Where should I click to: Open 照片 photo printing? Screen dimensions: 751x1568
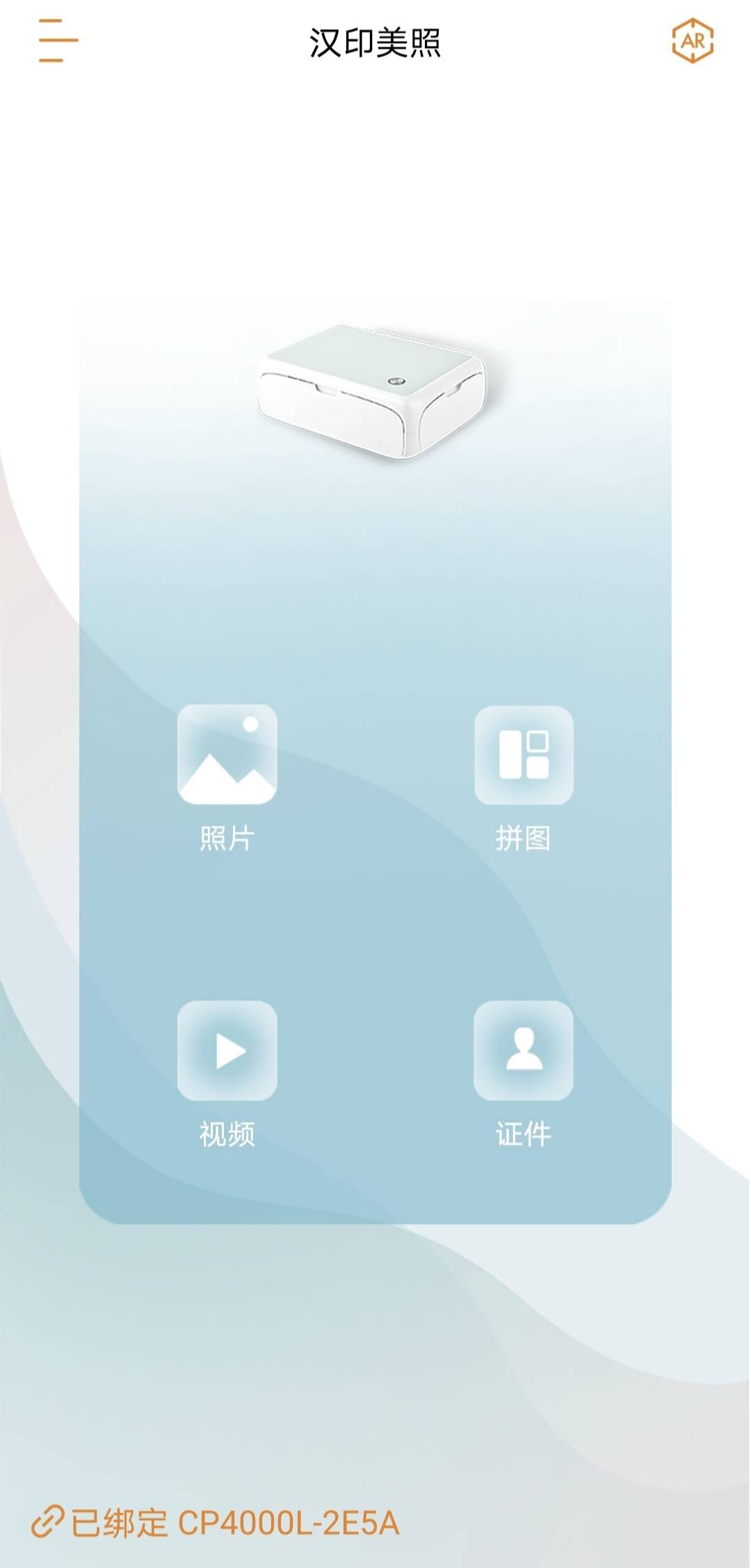tap(227, 756)
